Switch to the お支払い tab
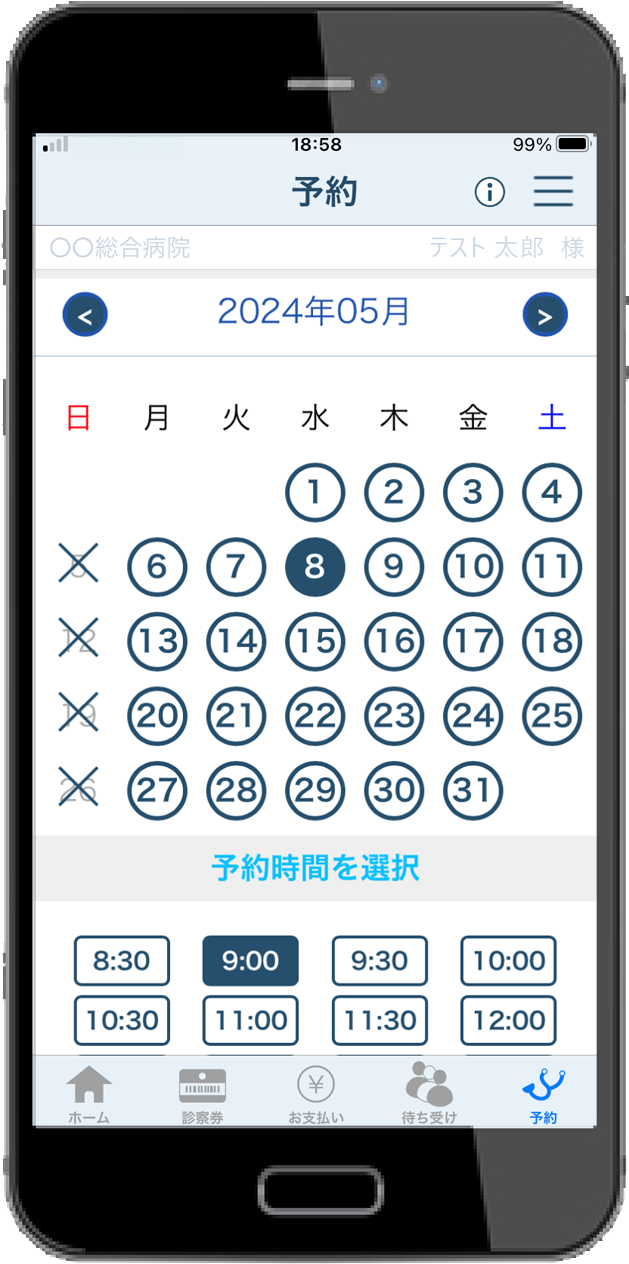This screenshot has width=629, height=1264. click(316, 1094)
